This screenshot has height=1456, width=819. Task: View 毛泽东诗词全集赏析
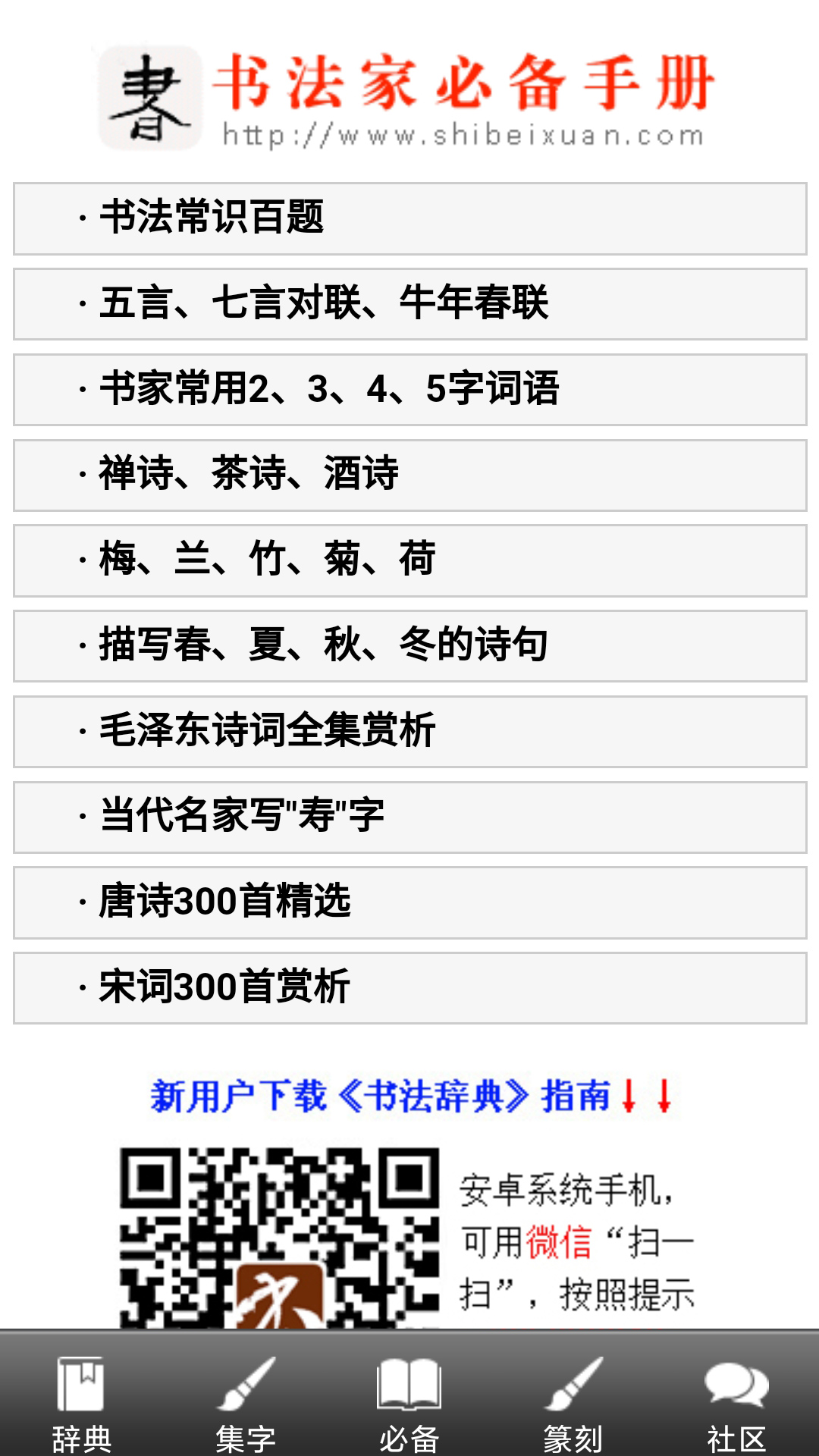tap(409, 733)
